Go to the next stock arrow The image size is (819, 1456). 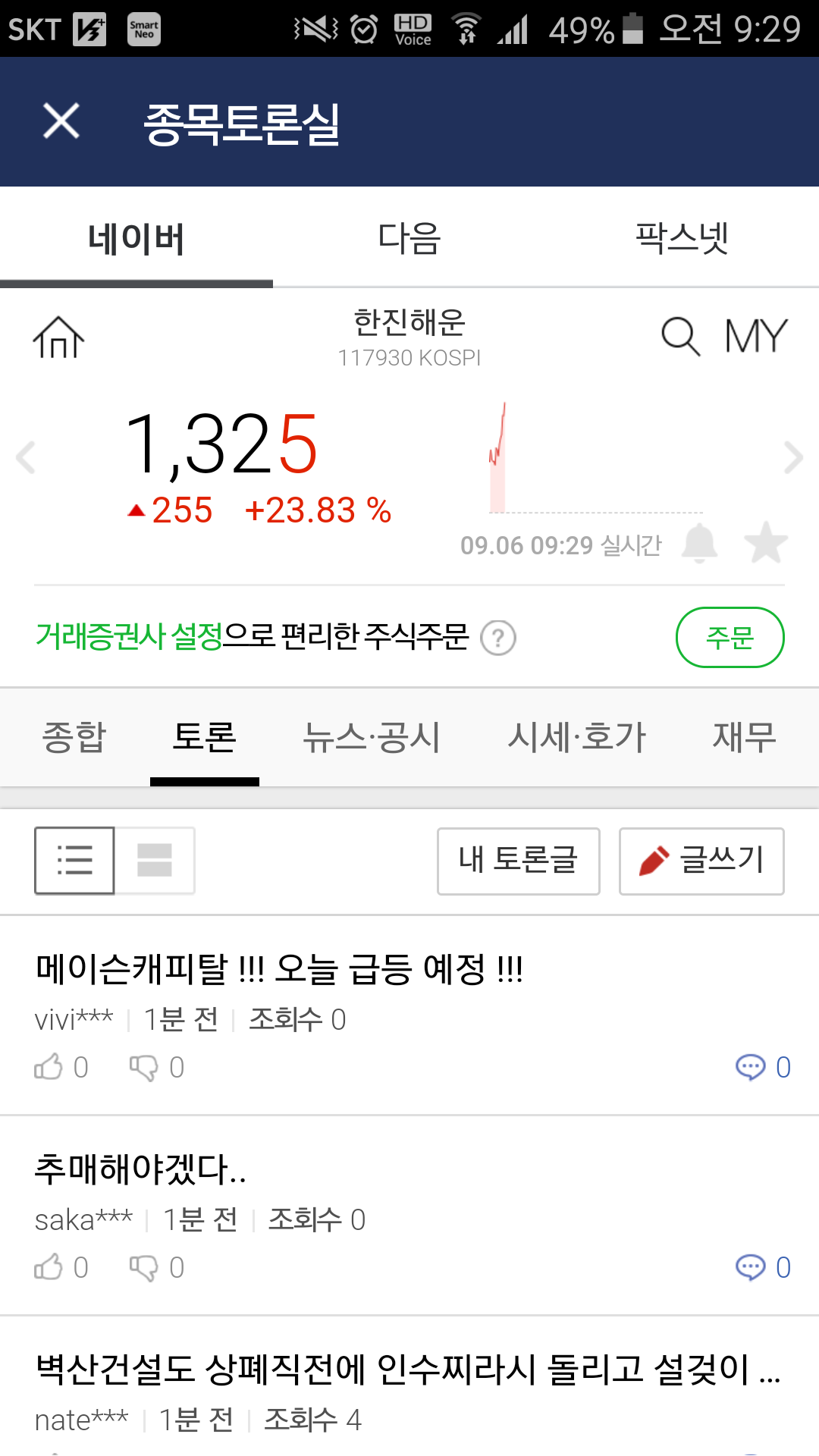coord(793,457)
